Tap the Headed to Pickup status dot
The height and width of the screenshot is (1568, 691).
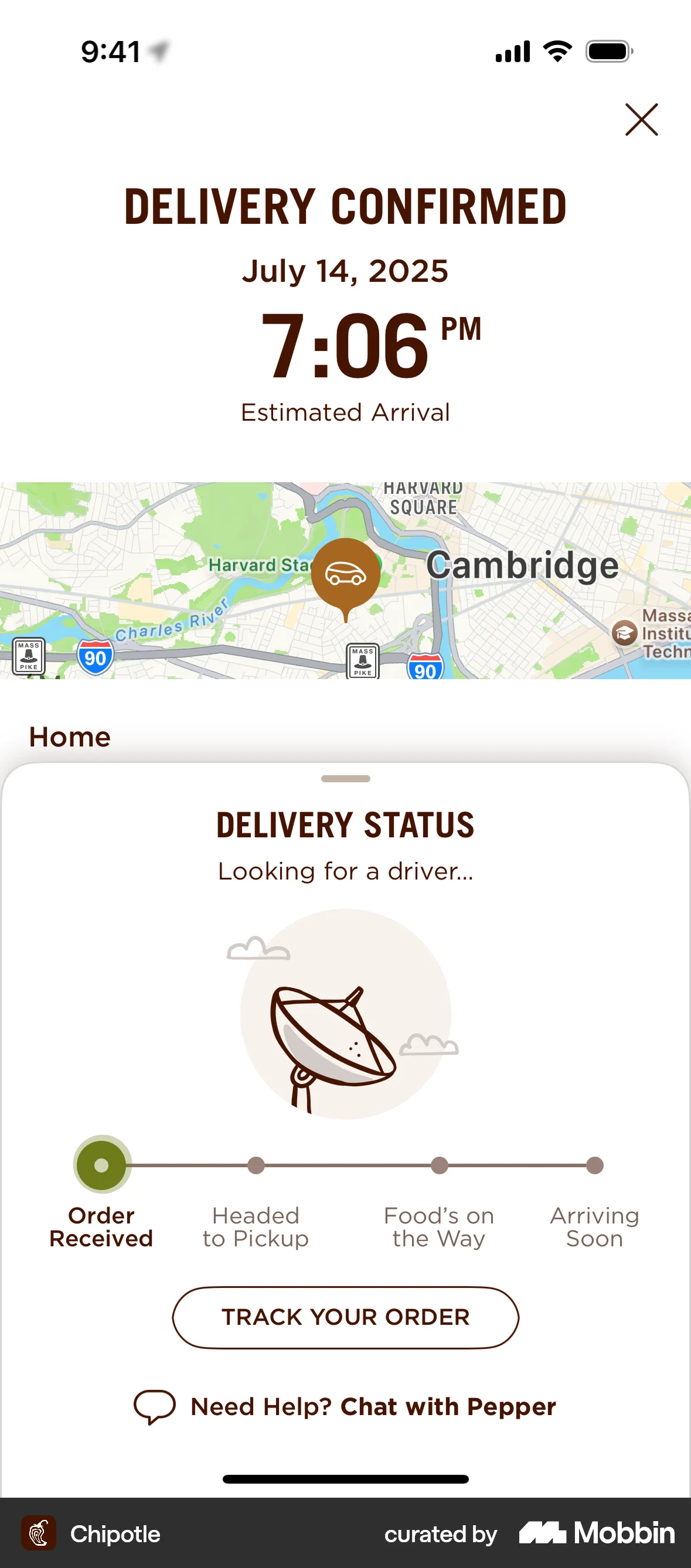pyautogui.click(x=256, y=1165)
